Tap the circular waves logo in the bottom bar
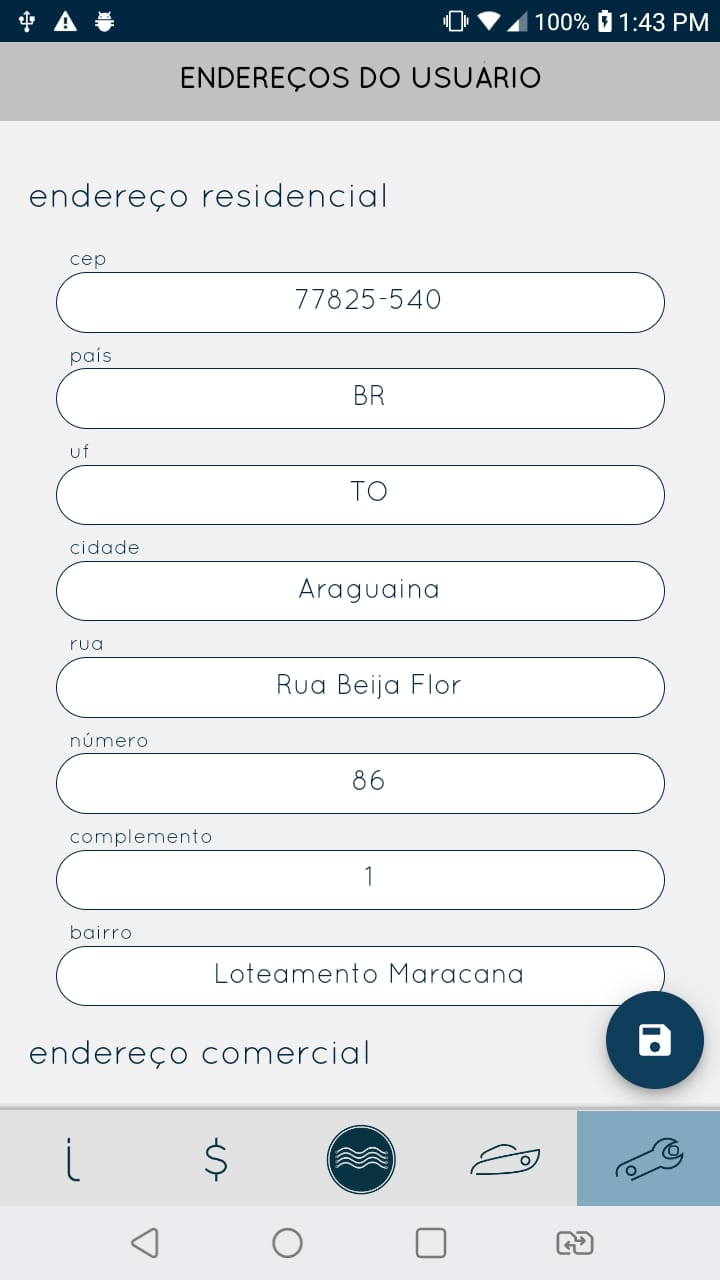The height and width of the screenshot is (1280, 720). (360, 1158)
